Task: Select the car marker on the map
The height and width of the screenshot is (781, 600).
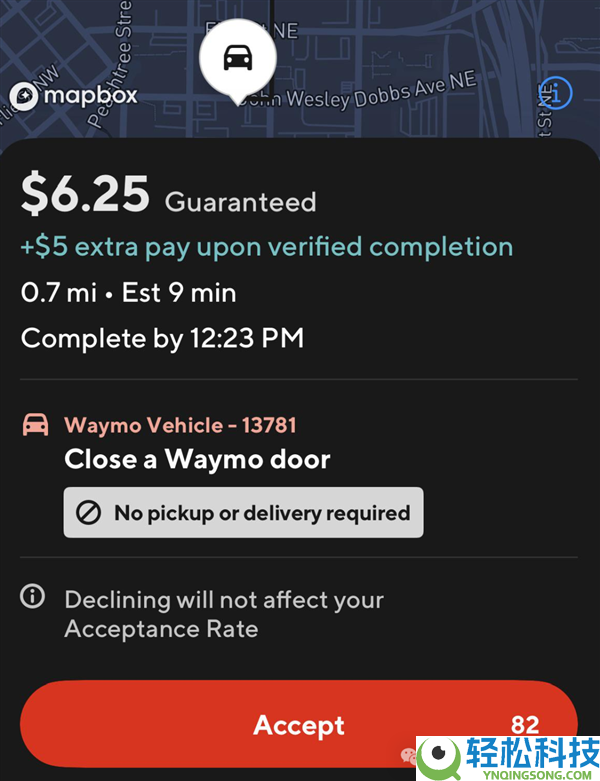Action: [238, 60]
